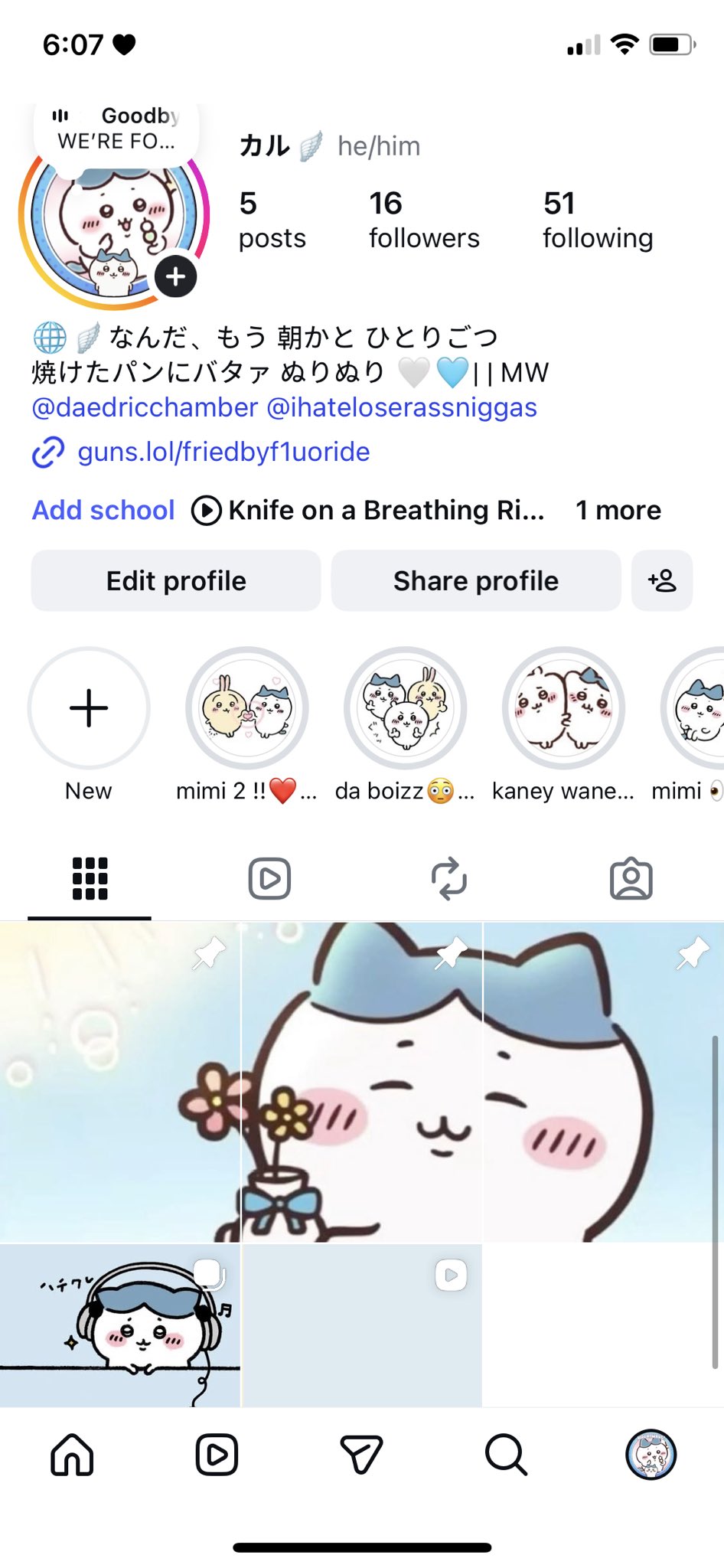Show tagged photos tab
The height and width of the screenshot is (1568, 724).
pyautogui.click(x=631, y=878)
